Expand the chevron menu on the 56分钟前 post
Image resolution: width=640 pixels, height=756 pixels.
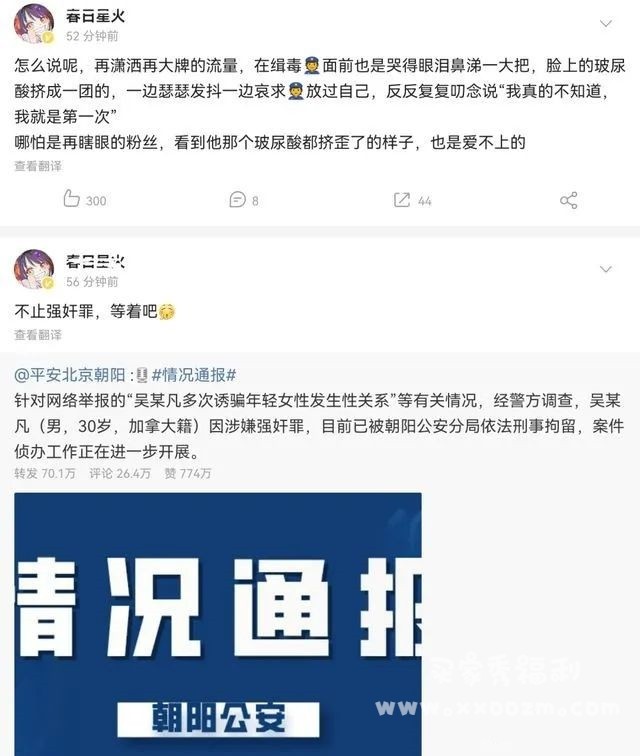(x=605, y=270)
